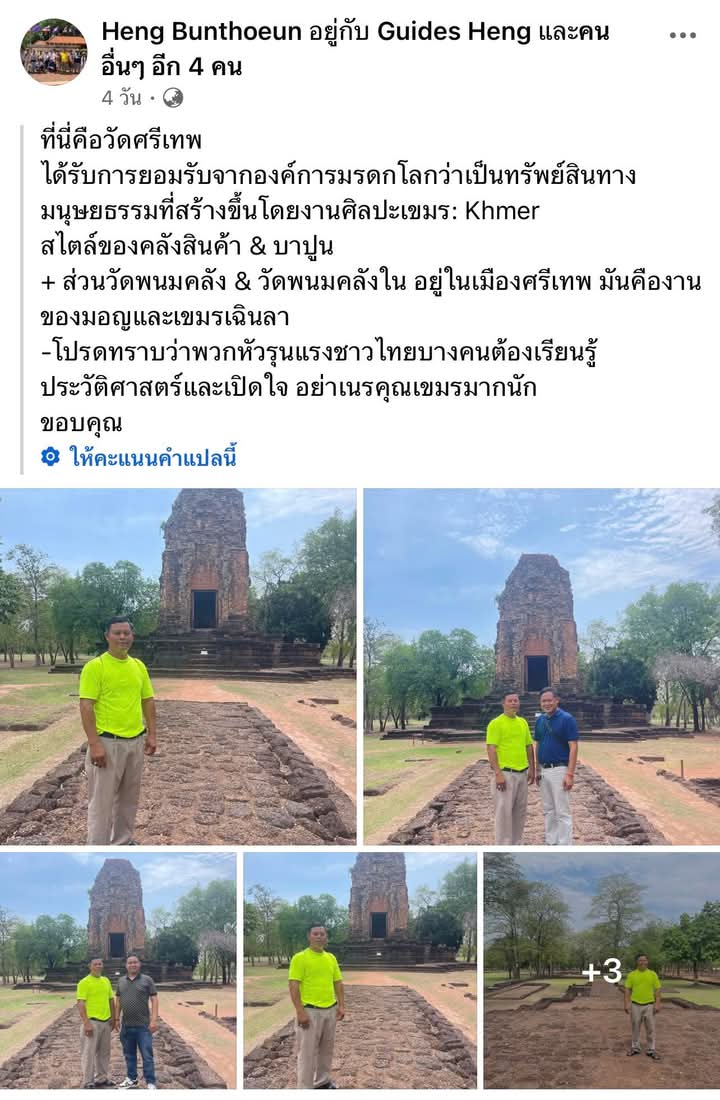720x1100 pixels.
Task: Open Heng Bunthoeun's profile name link
Action: tap(201, 32)
